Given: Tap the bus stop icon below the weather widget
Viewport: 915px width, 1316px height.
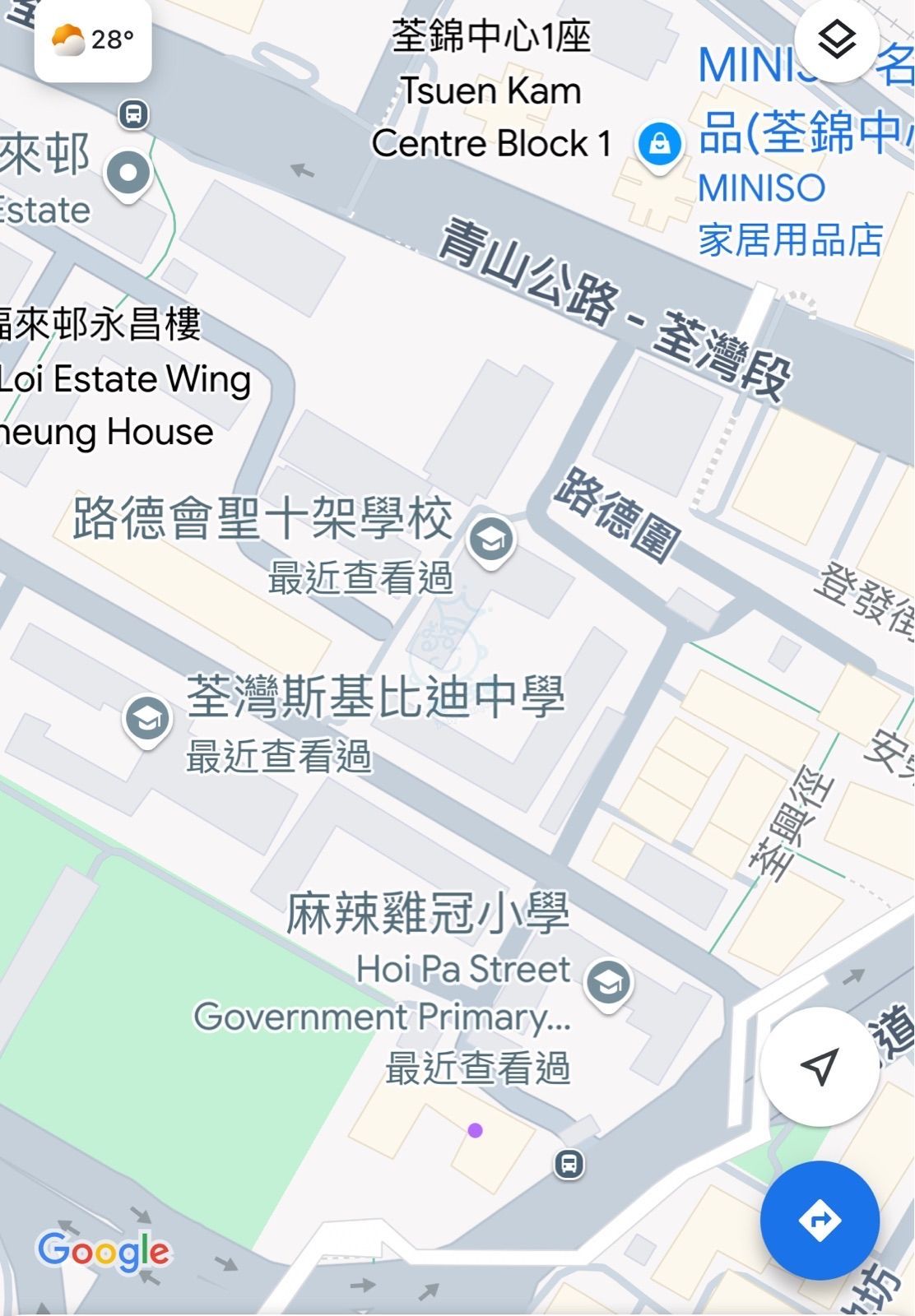Looking at the screenshot, I should [x=134, y=114].
